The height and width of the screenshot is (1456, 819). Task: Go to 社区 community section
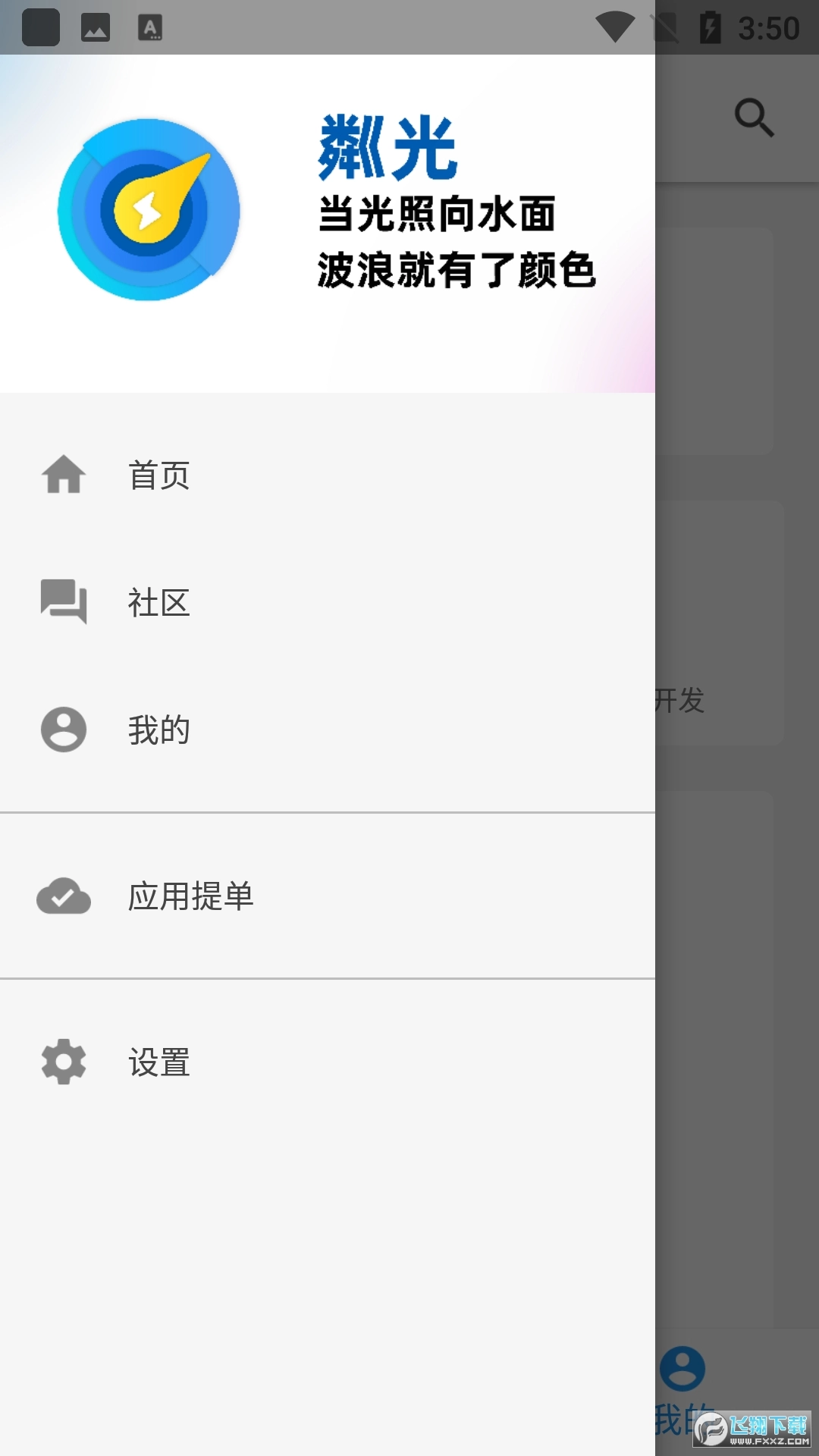click(158, 603)
